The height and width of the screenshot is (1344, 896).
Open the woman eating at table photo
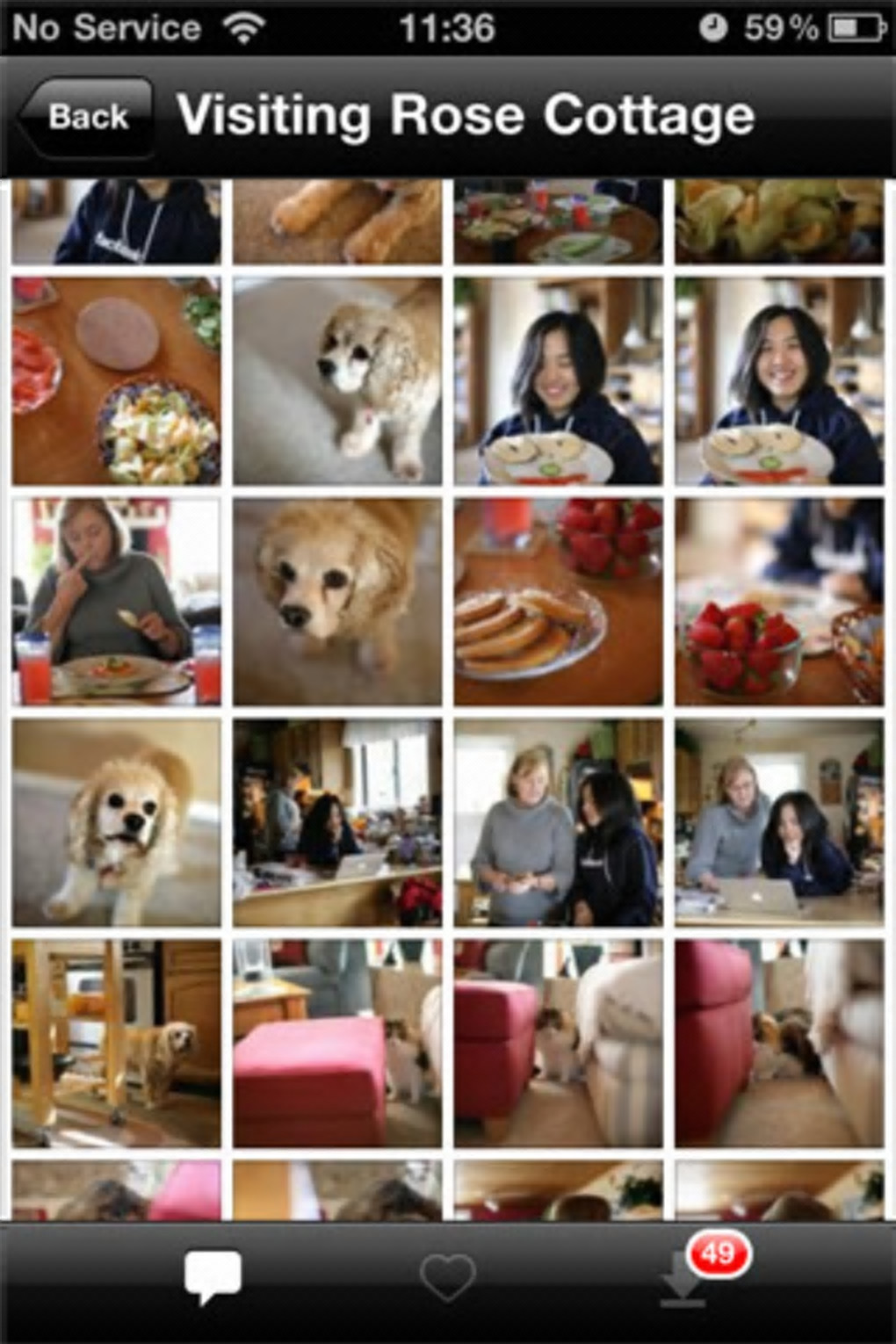pyautogui.click(x=116, y=602)
